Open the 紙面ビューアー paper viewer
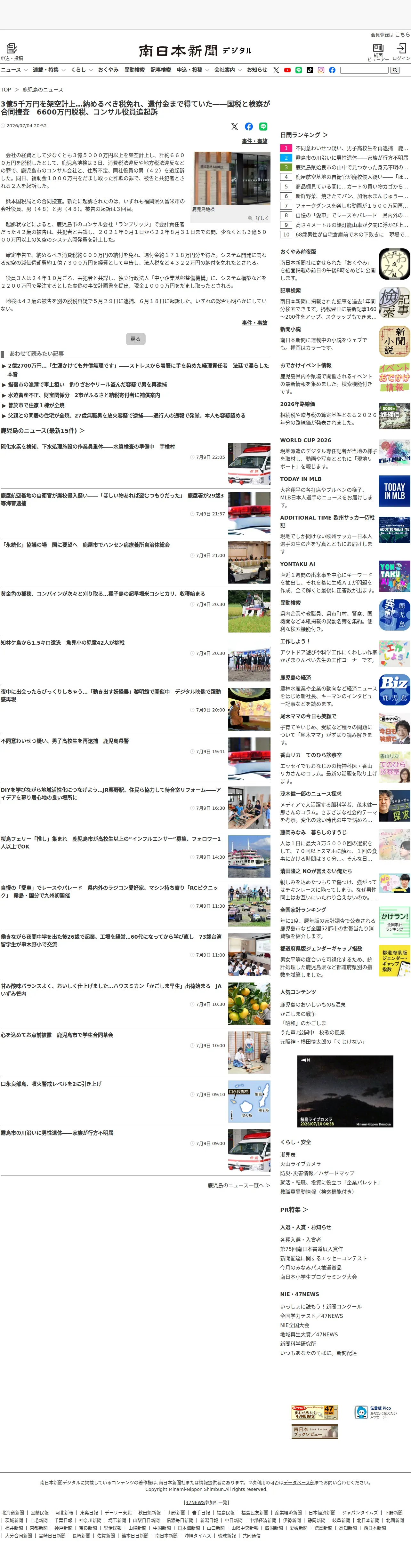This screenshot has height=1568, width=411. click(x=377, y=52)
